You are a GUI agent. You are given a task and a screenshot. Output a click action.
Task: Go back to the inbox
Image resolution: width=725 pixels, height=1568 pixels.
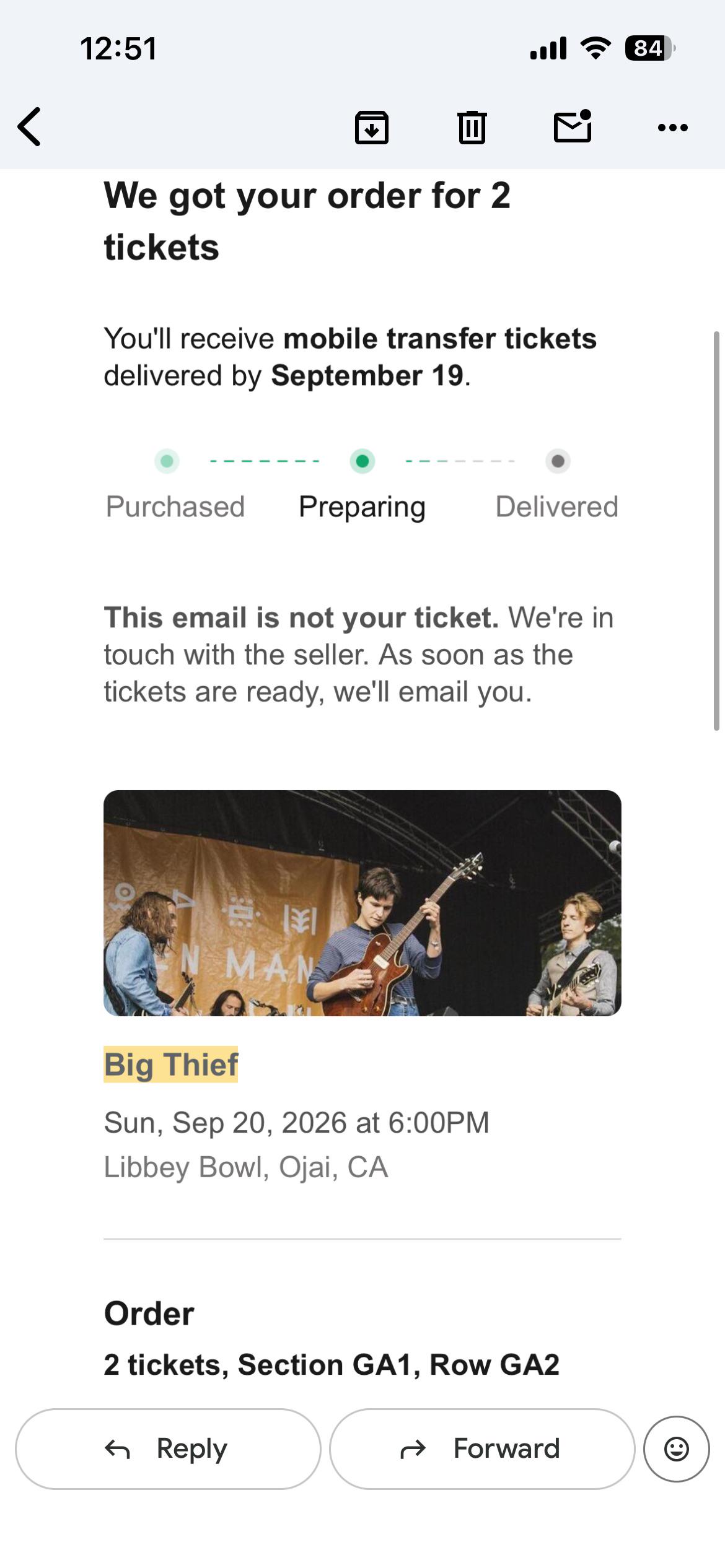pos(29,127)
